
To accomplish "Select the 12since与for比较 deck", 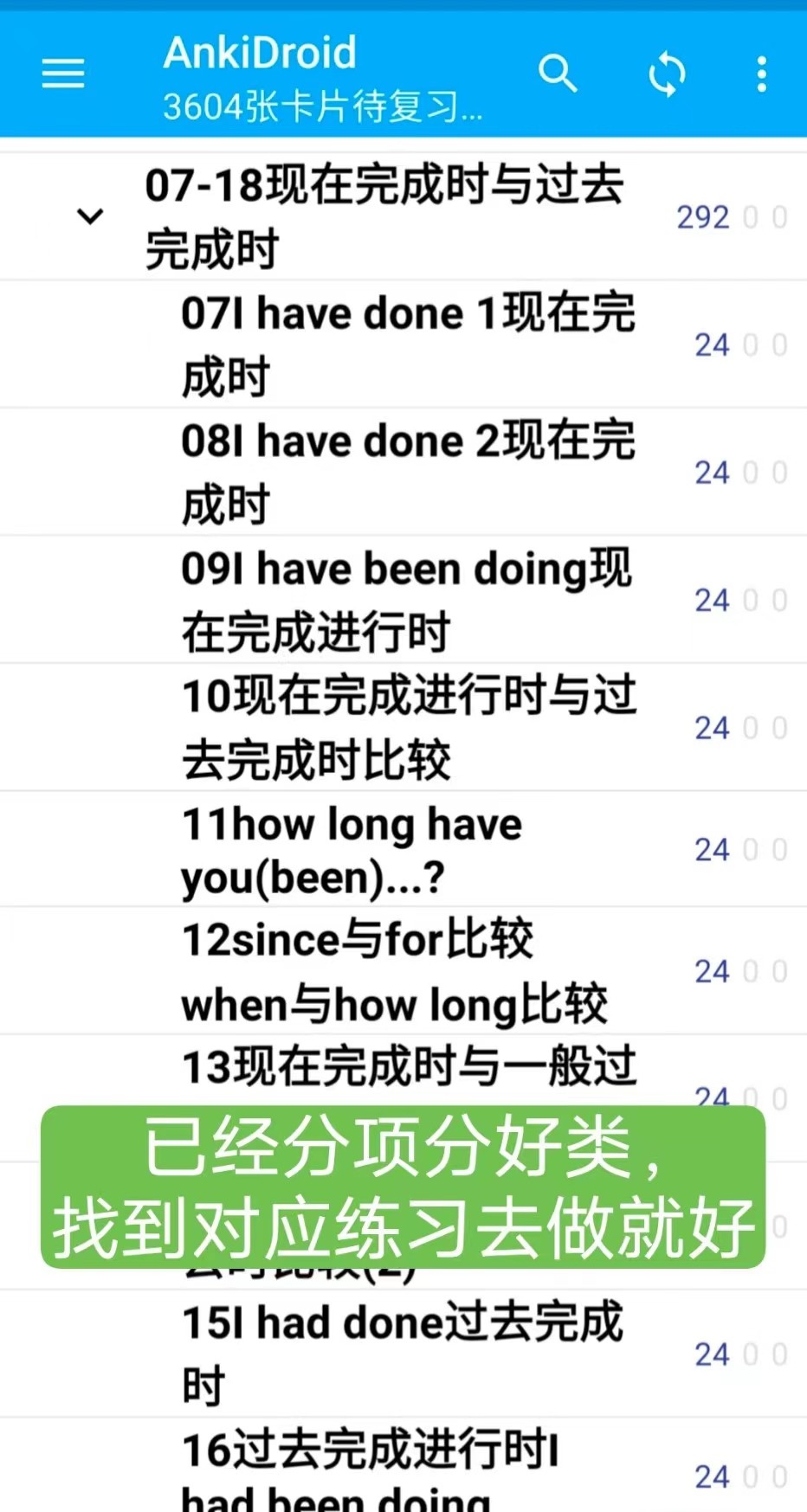I will 403,971.
